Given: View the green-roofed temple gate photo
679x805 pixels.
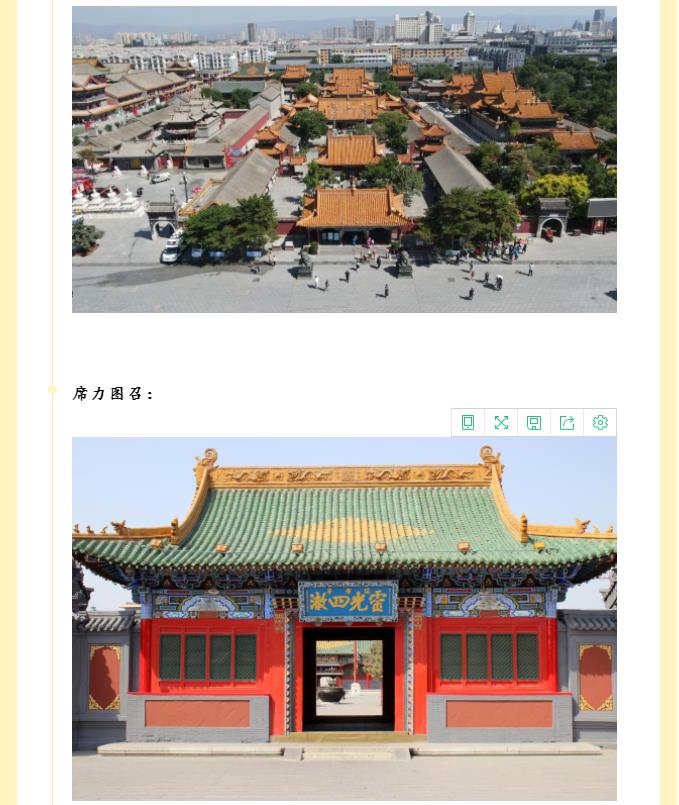Looking at the screenshot, I should coord(344,618).
